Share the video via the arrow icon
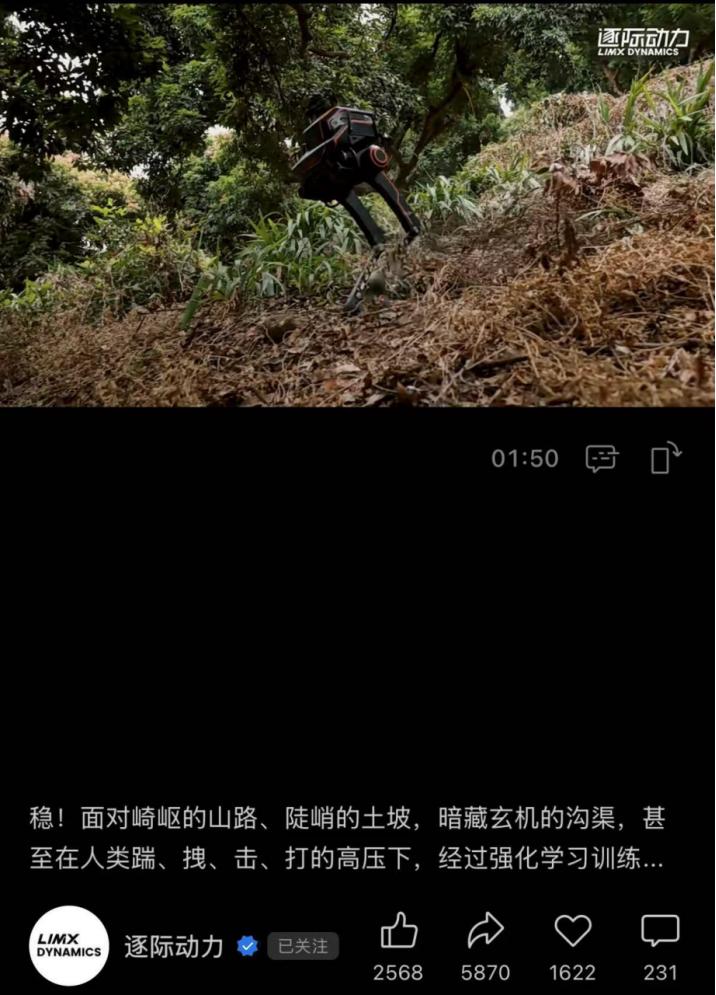The width and height of the screenshot is (716, 995). click(x=485, y=932)
